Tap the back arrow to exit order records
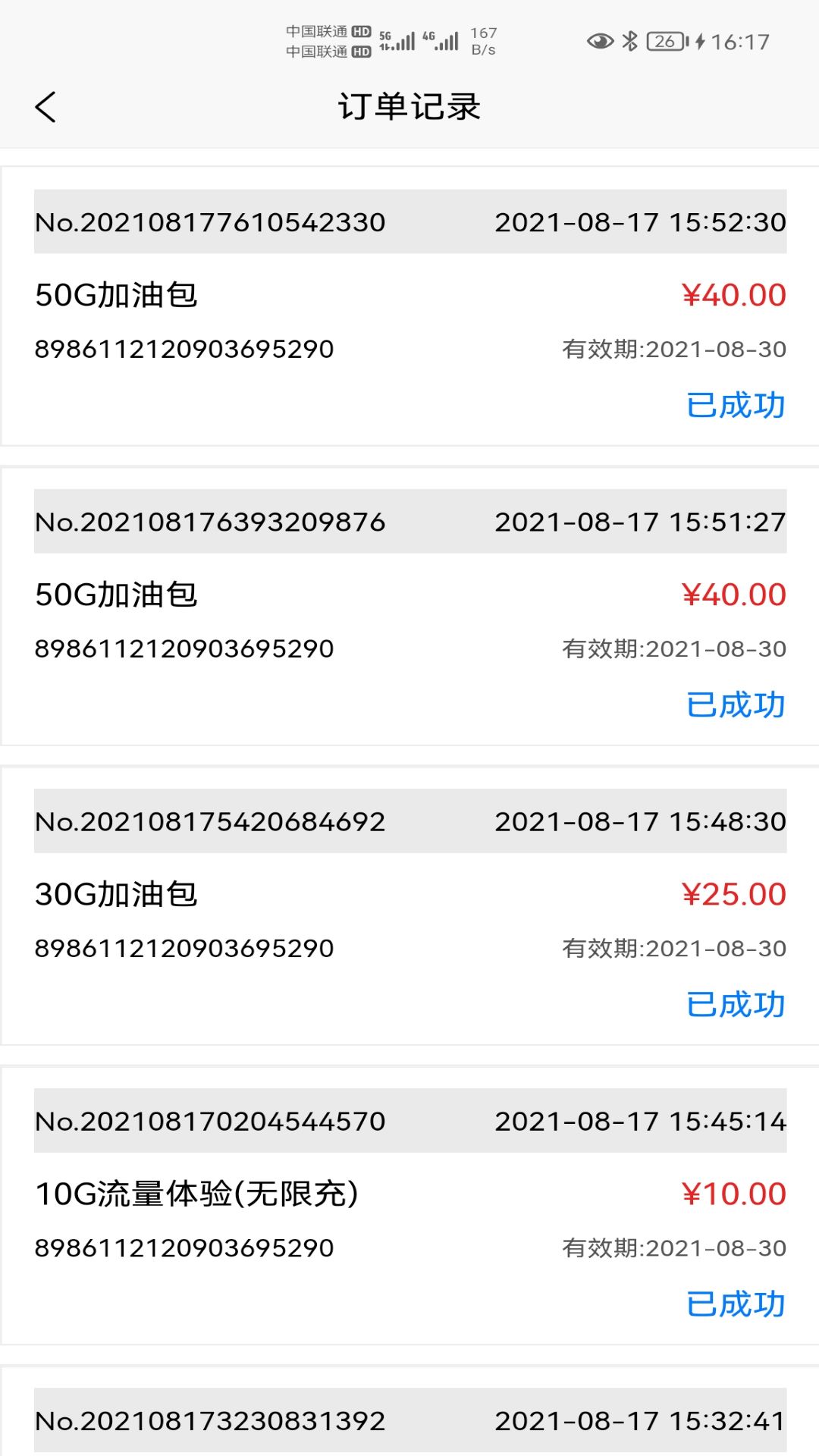Screen dimensions: 819x1456 click(x=47, y=107)
